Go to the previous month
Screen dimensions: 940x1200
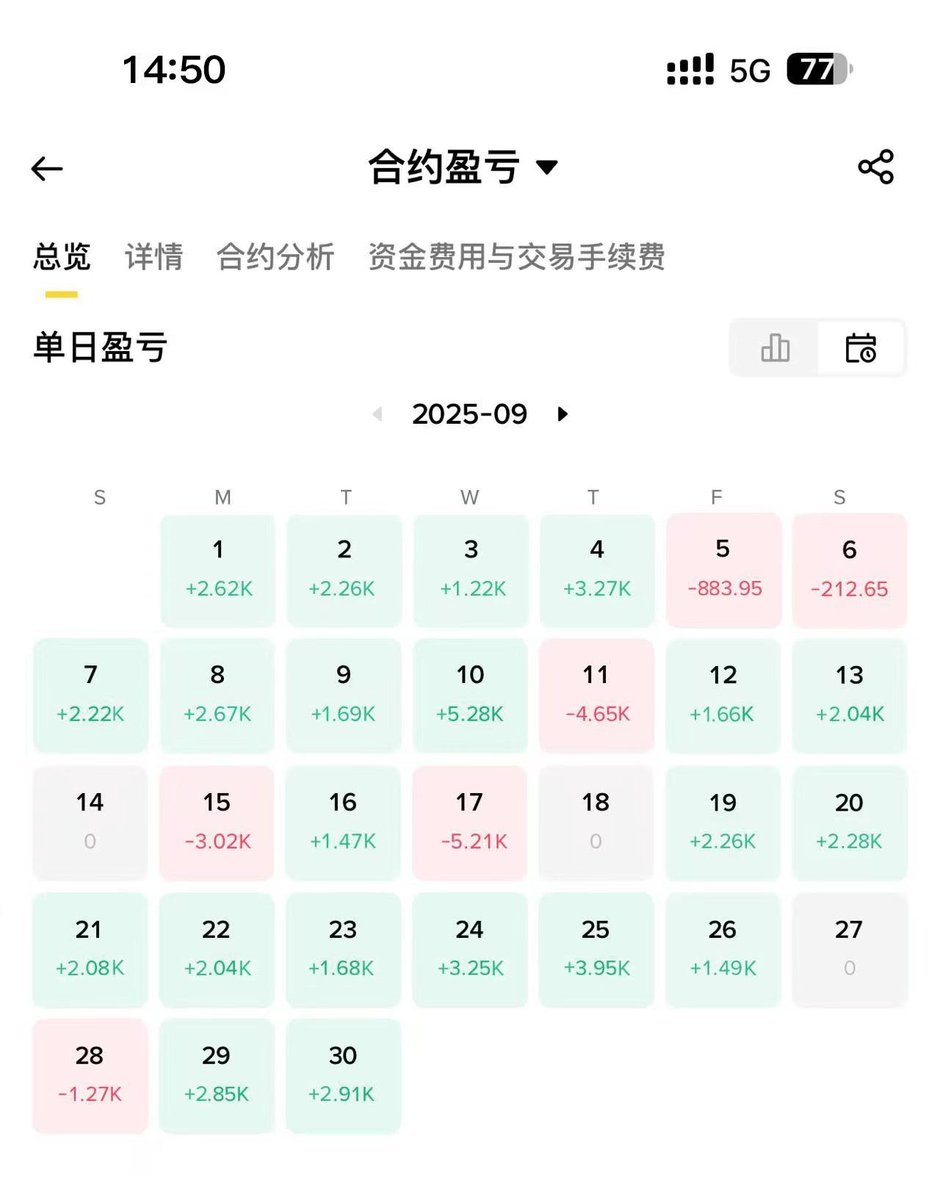tap(377, 414)
